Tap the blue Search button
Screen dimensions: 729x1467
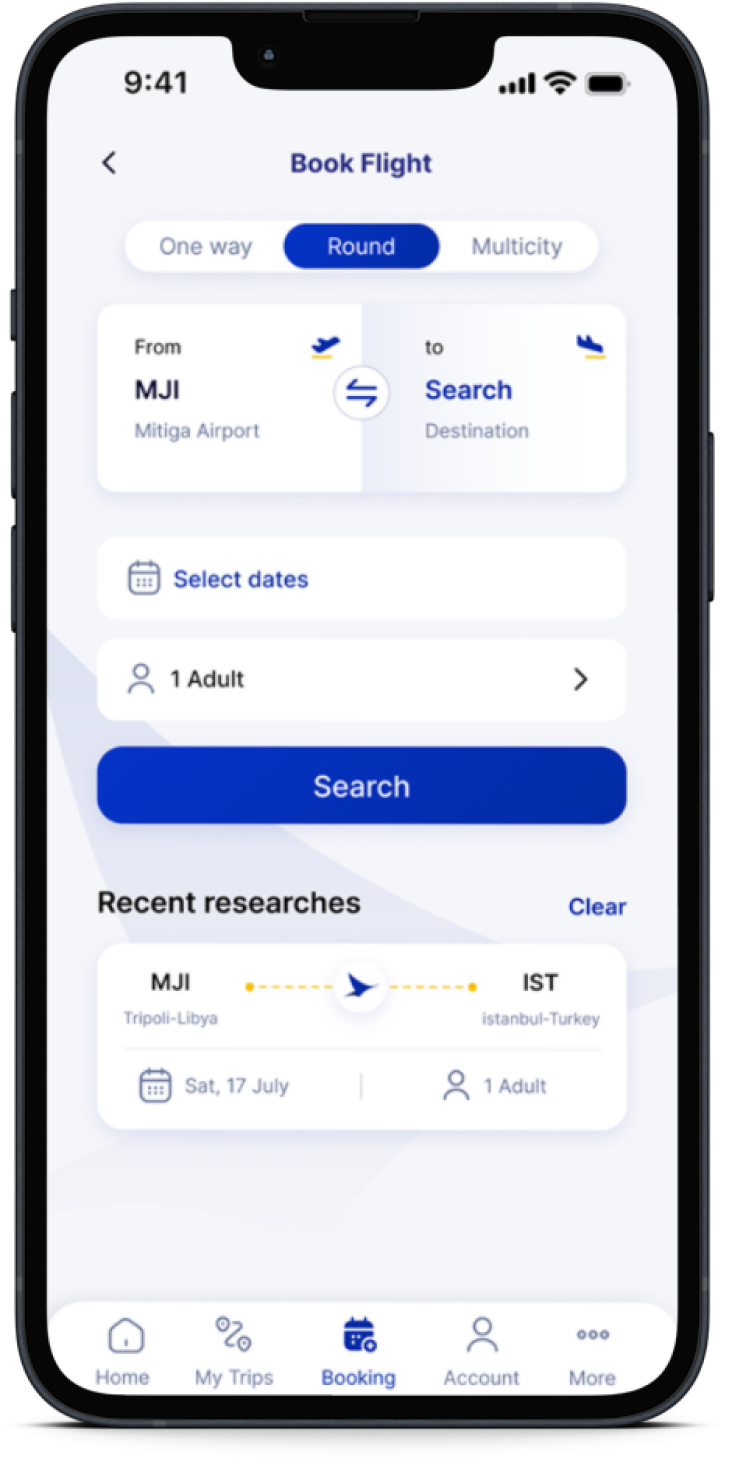tap(361, 786)
